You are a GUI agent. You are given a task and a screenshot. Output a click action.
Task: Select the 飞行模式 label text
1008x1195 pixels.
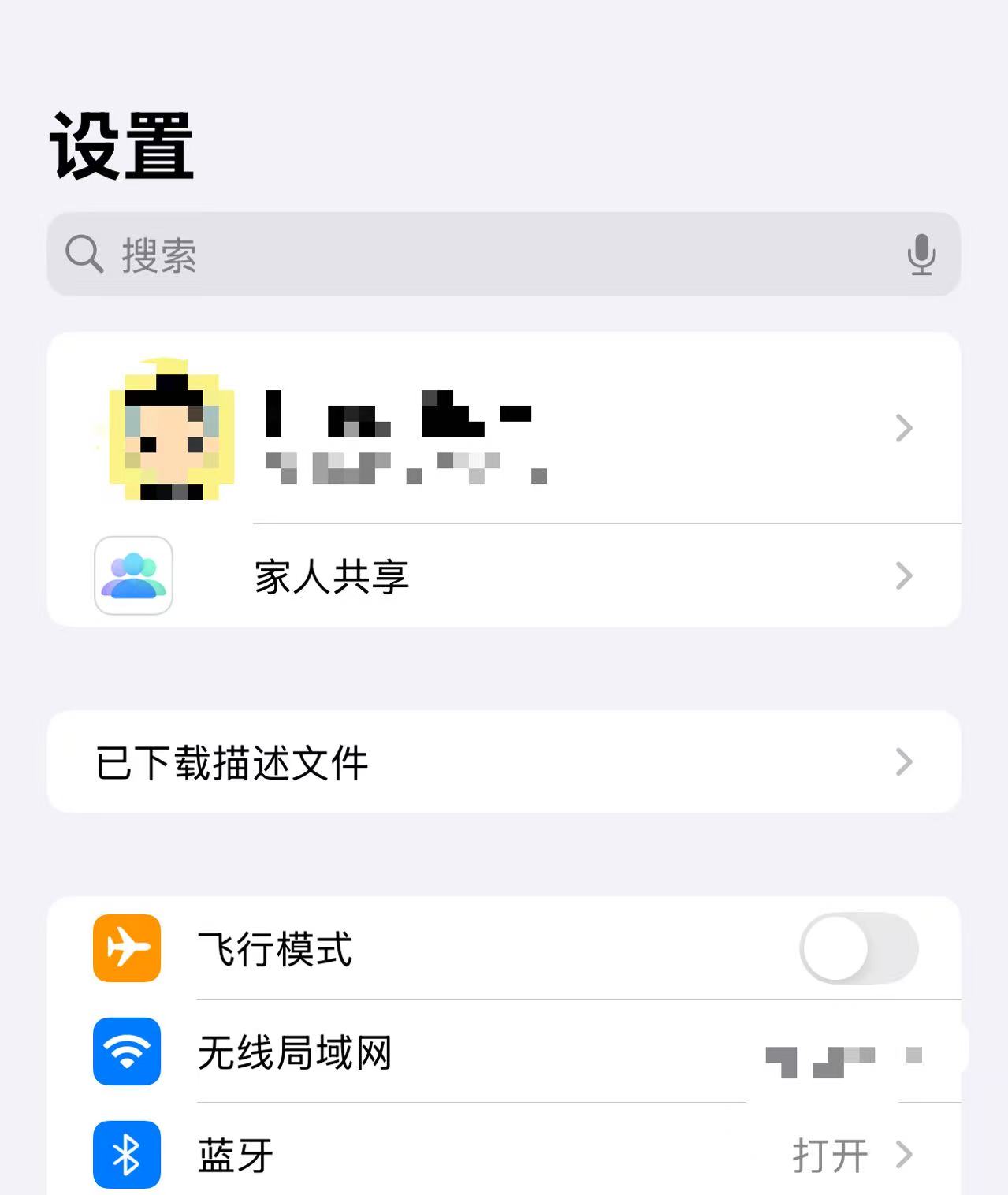[x=272, y=950]
